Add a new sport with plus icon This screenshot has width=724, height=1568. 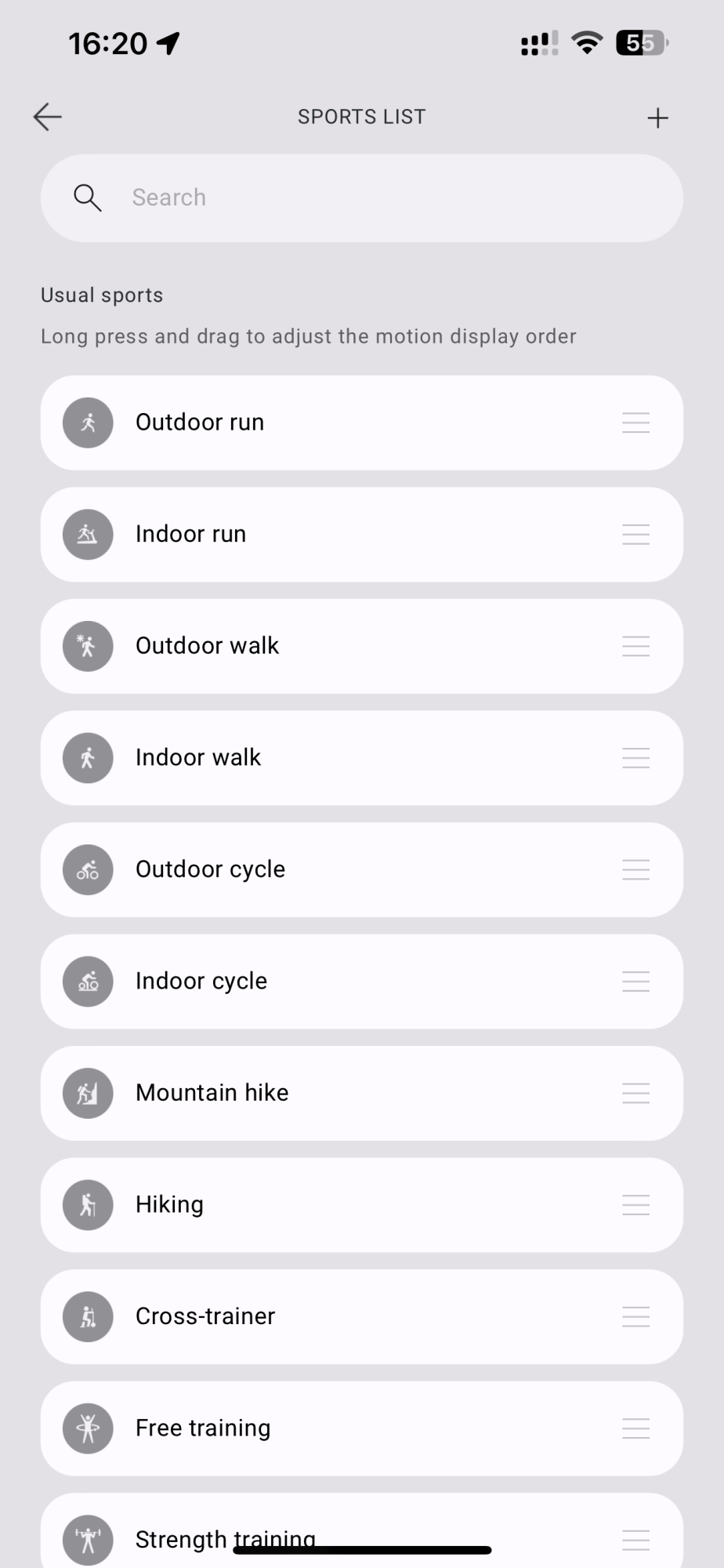point(657,118)
